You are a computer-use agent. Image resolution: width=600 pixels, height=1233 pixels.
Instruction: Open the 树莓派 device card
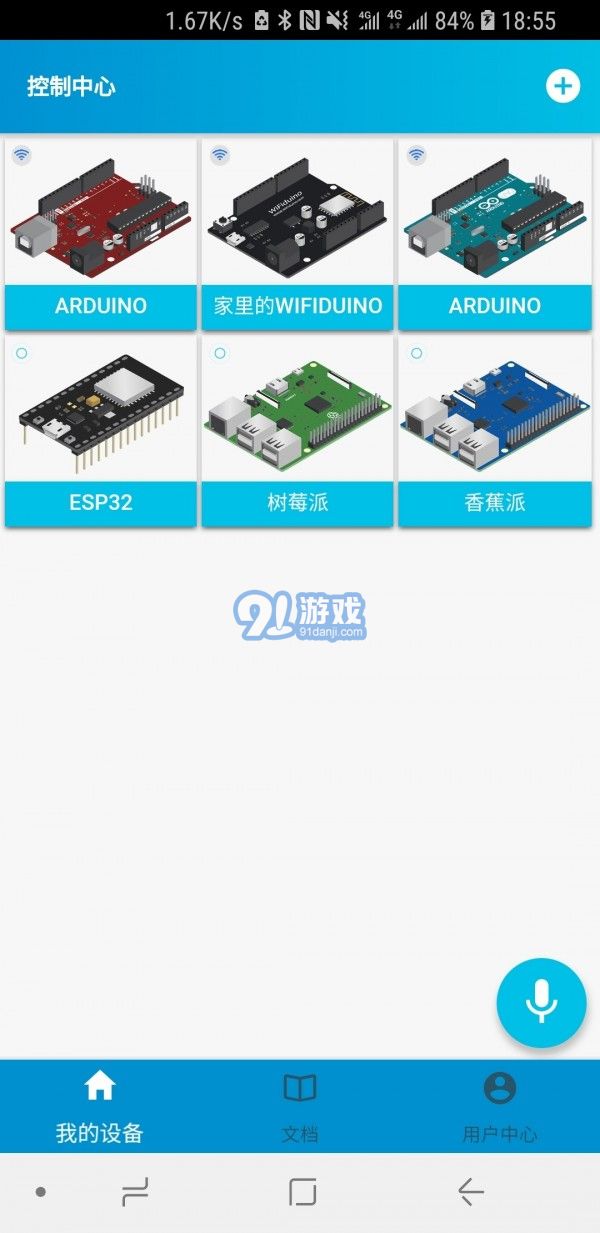tap(297, 432)
